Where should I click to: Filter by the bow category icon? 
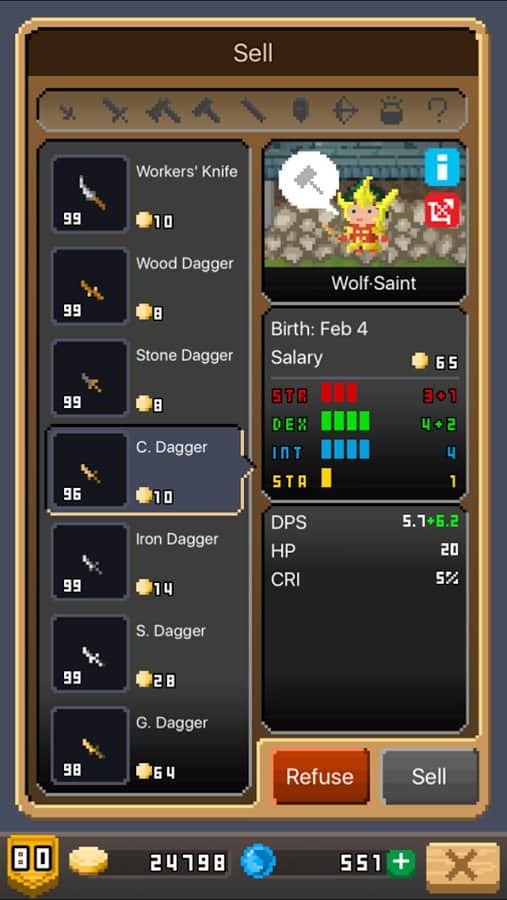point(345,110)
